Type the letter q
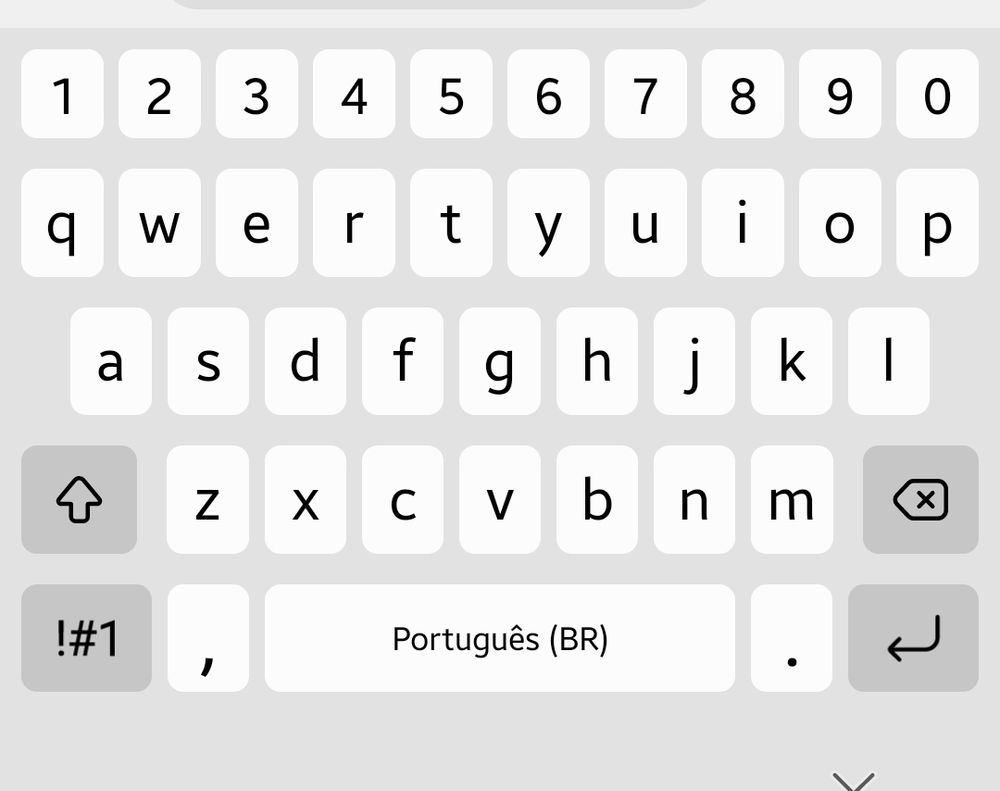This screenshot has width=1000, height=791. [62, 223]
